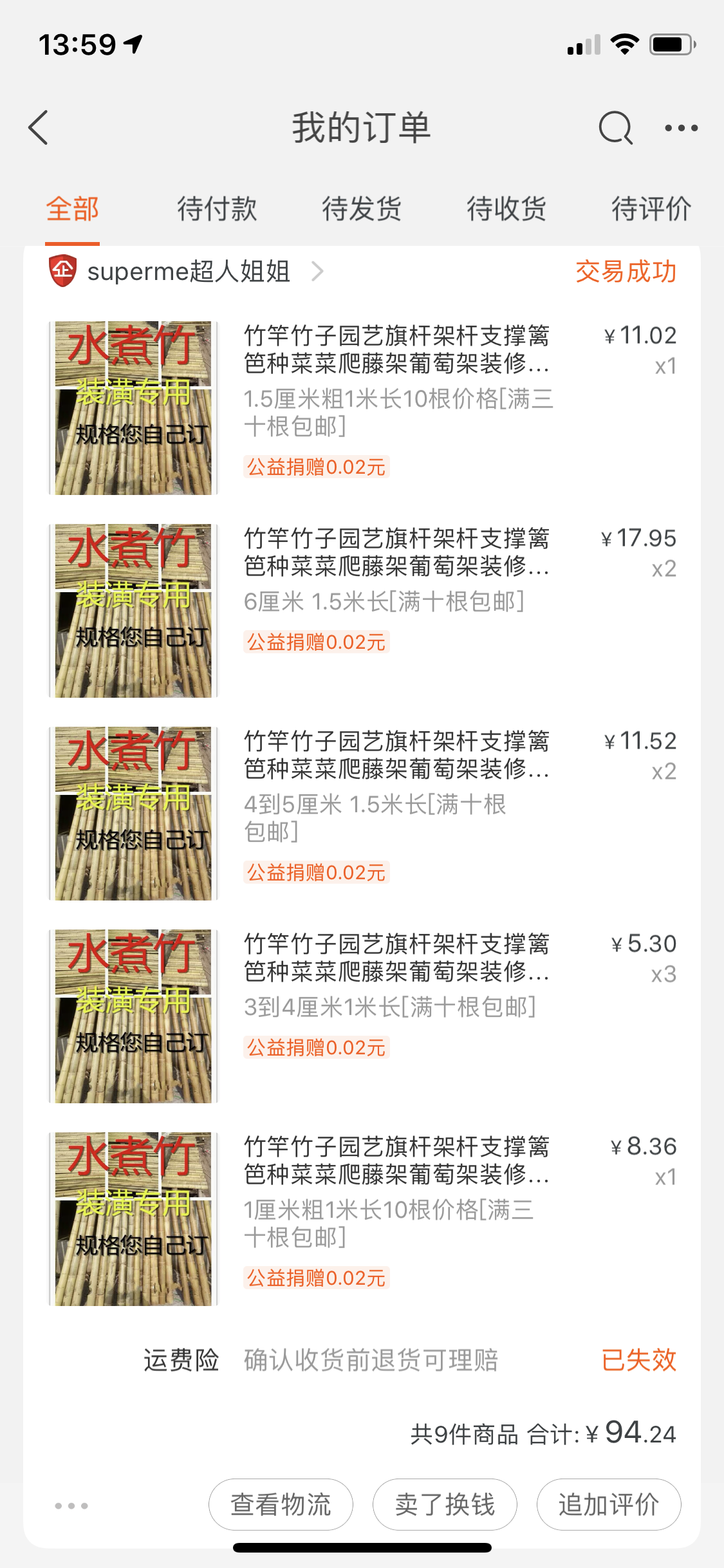Go back from the orders page
Viewport: 724px width, 1568px height.
click(39, 127)
